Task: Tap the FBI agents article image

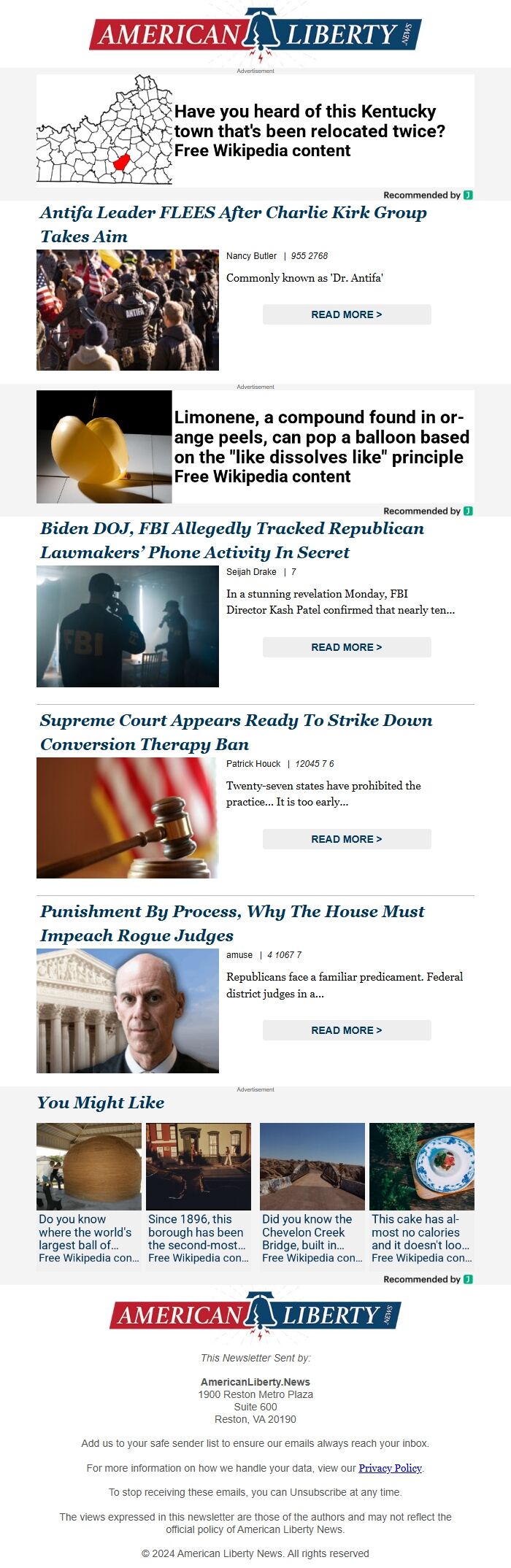Action: coord(128,626)
